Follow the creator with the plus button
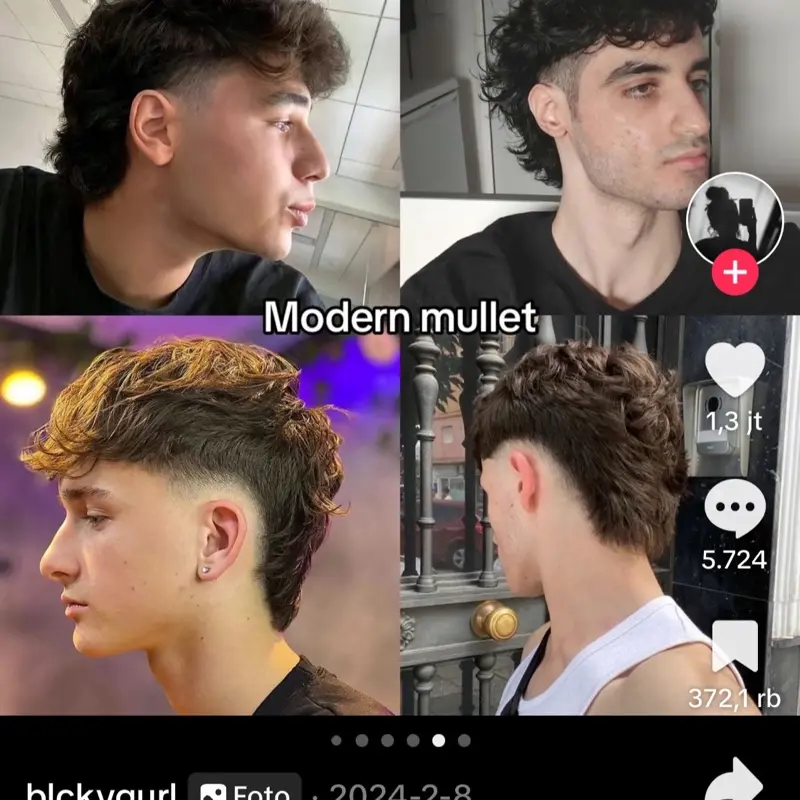Screen dimensions: 800x800 pyautogui.click(x=735, y=273)
